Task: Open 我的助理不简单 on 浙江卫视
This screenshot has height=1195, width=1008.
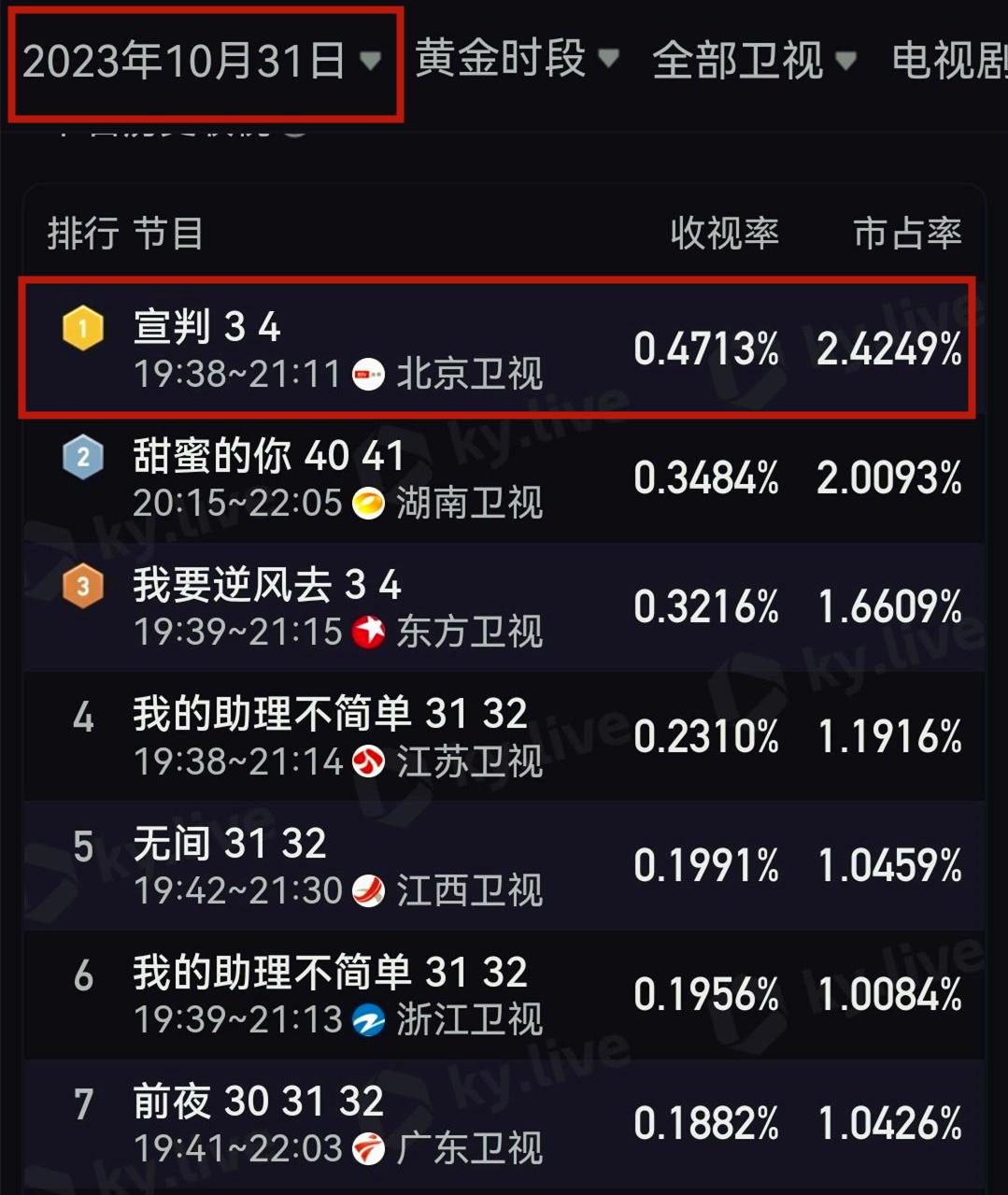Action: (x=500, y=994)
